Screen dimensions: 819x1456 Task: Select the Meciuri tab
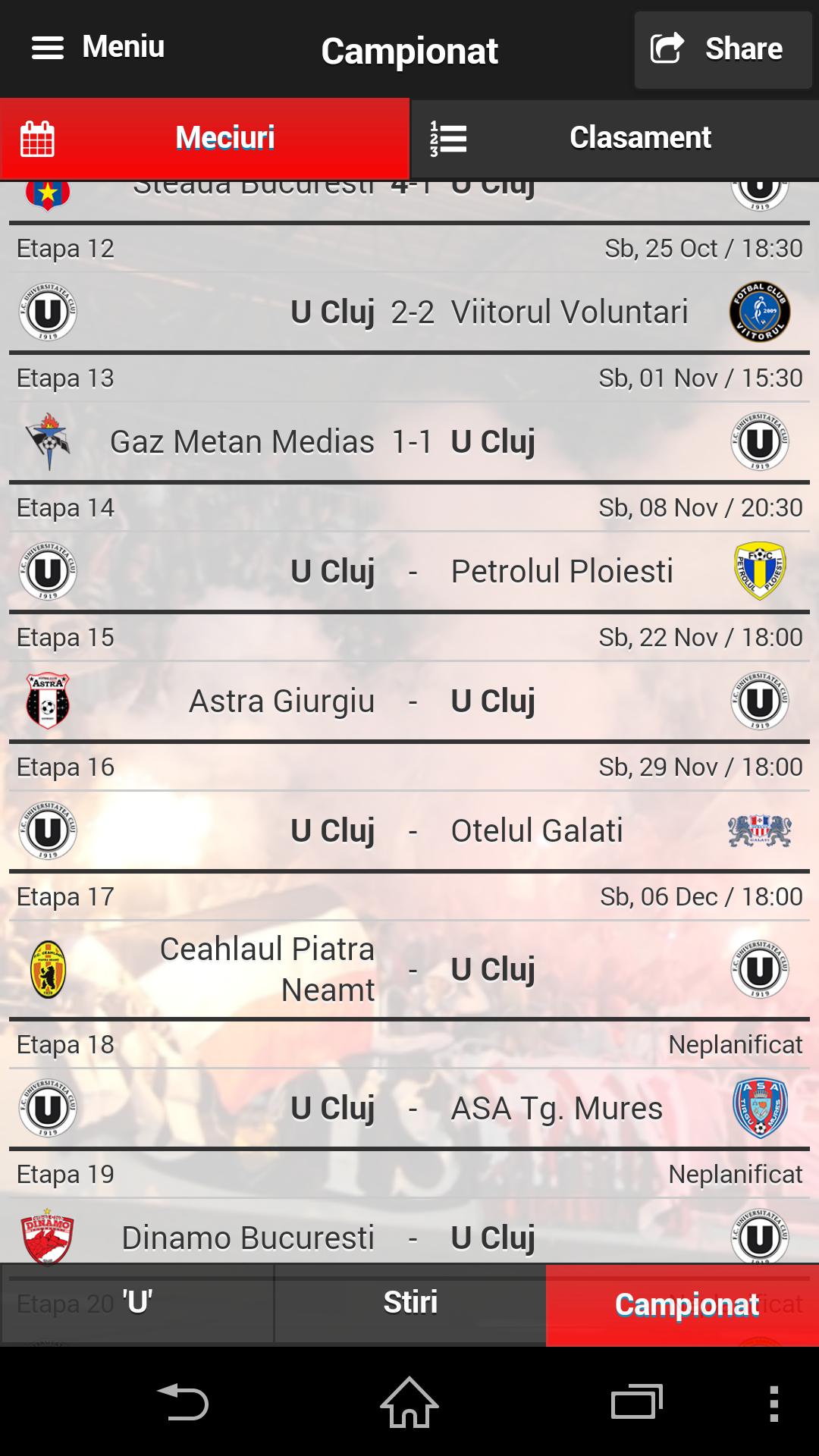point(205,138)
